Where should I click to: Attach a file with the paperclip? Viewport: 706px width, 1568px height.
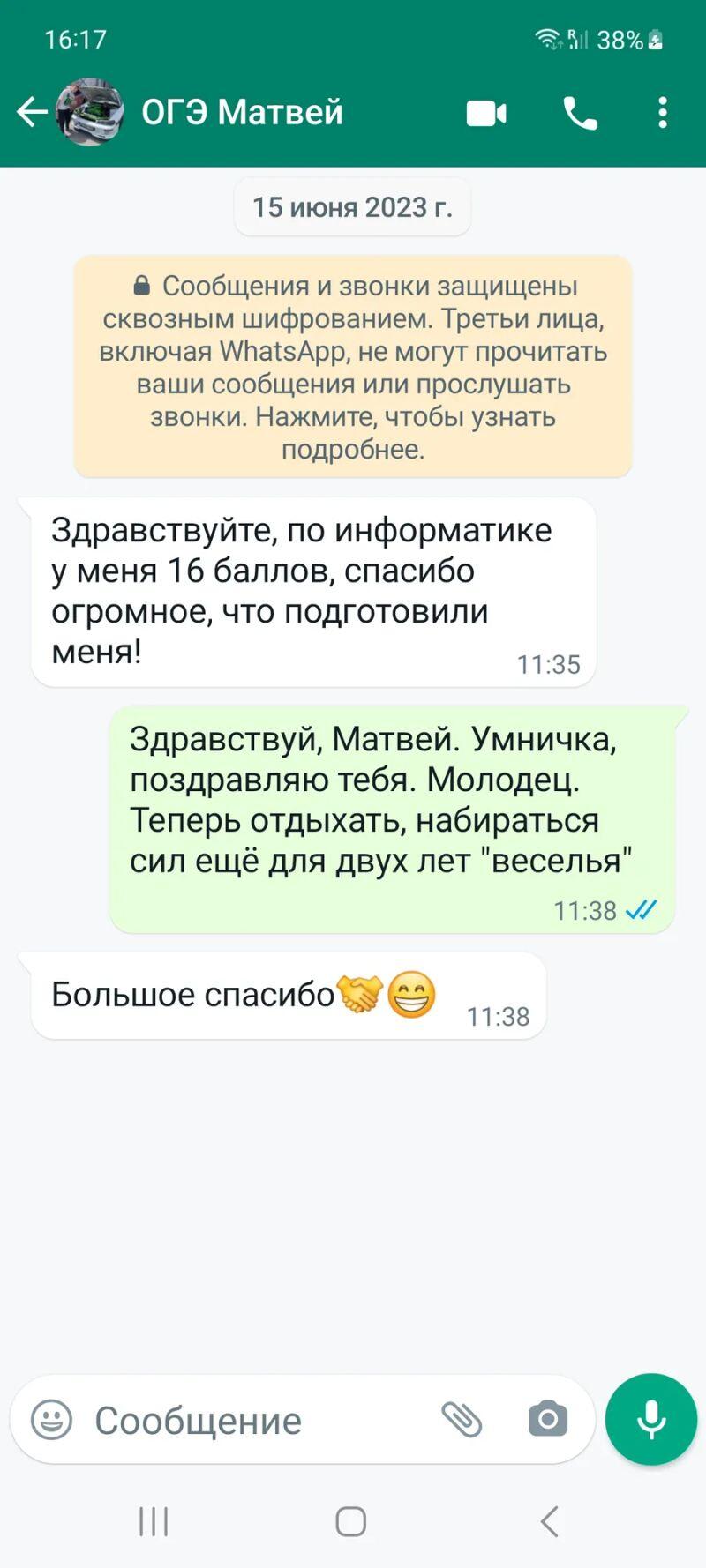coord(462,1420)
